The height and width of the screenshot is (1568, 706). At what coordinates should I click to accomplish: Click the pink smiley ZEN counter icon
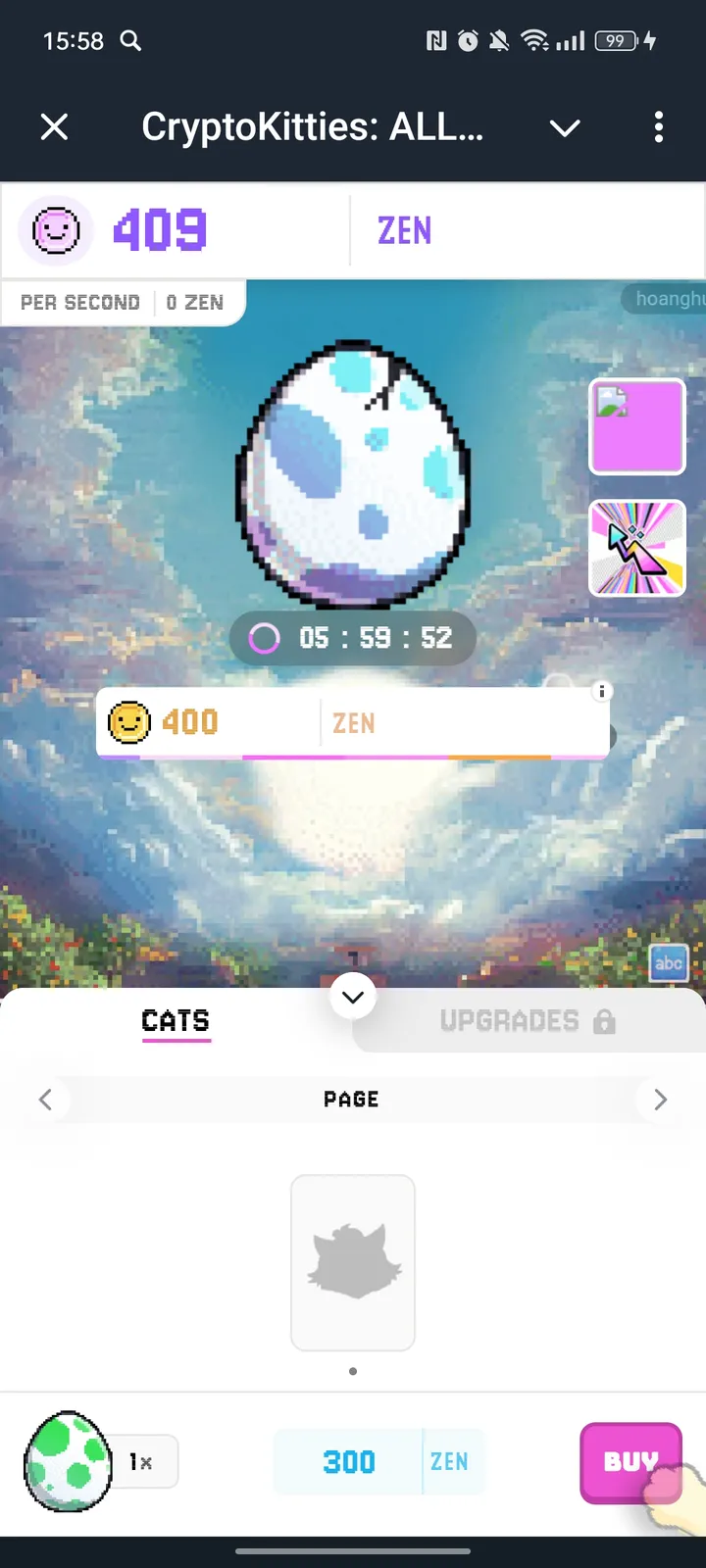(x=55, y=230)
